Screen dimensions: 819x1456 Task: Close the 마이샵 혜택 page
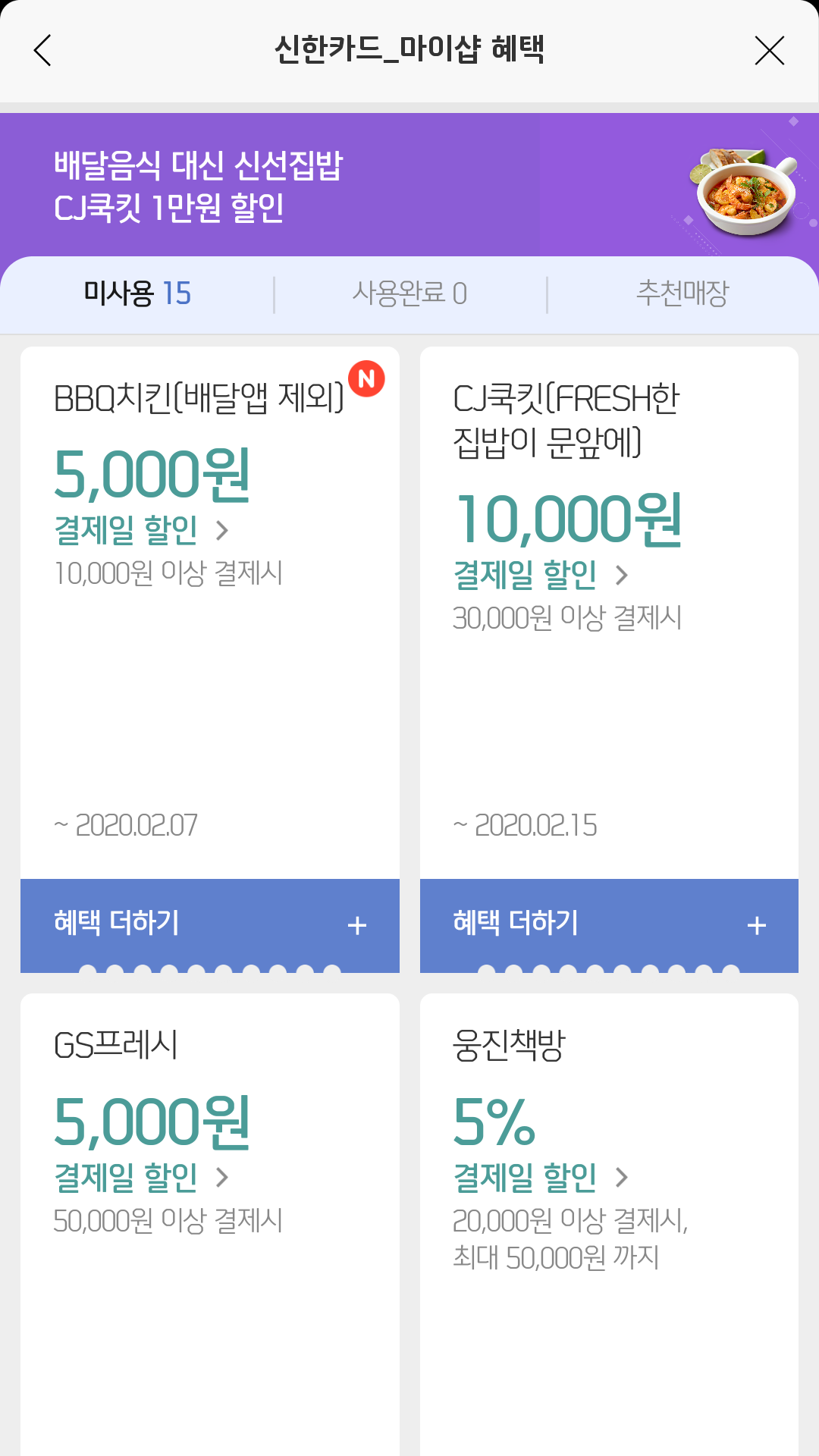[769, 50]
